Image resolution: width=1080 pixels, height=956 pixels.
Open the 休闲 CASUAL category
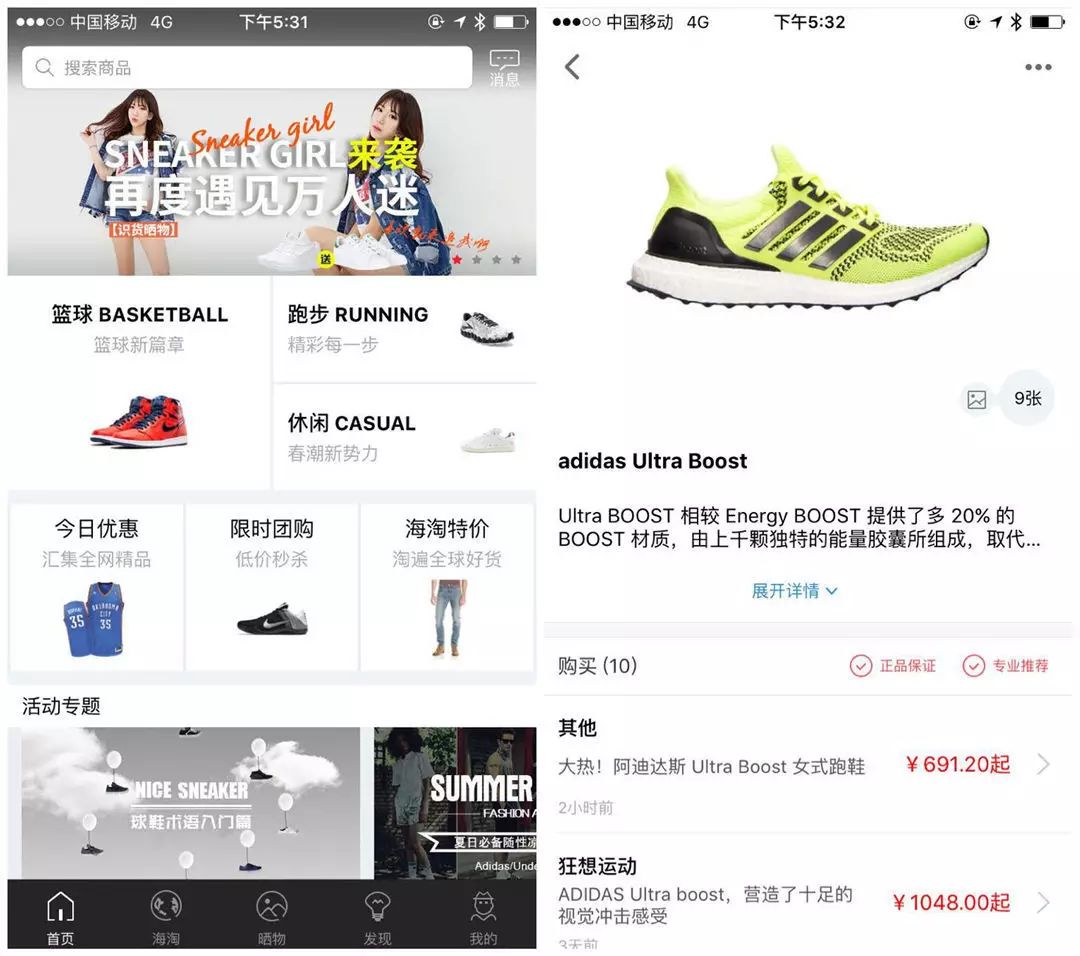404,437
